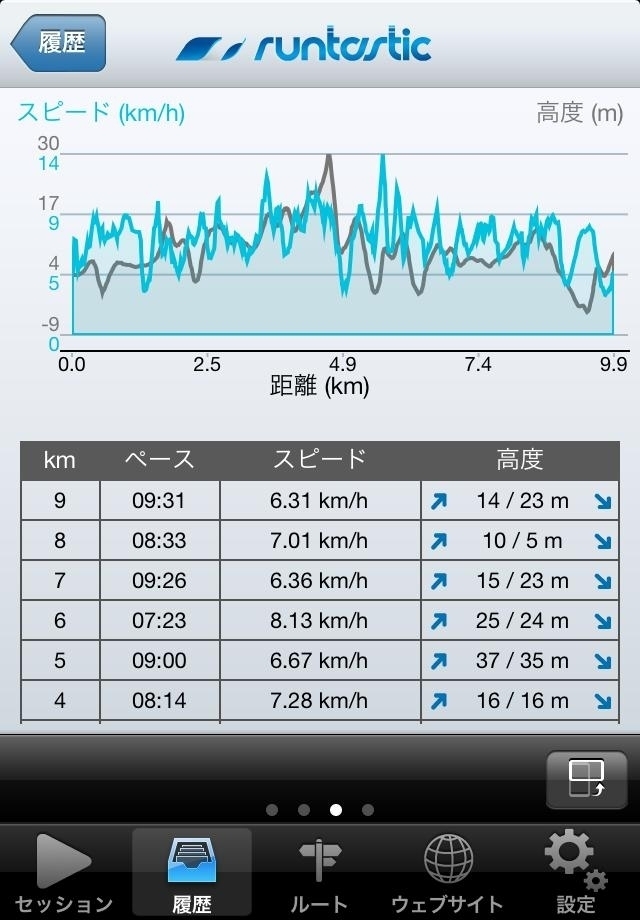640x920 pixels.
Task: Open the ウェブサイト tab
Action: [448, 873]
